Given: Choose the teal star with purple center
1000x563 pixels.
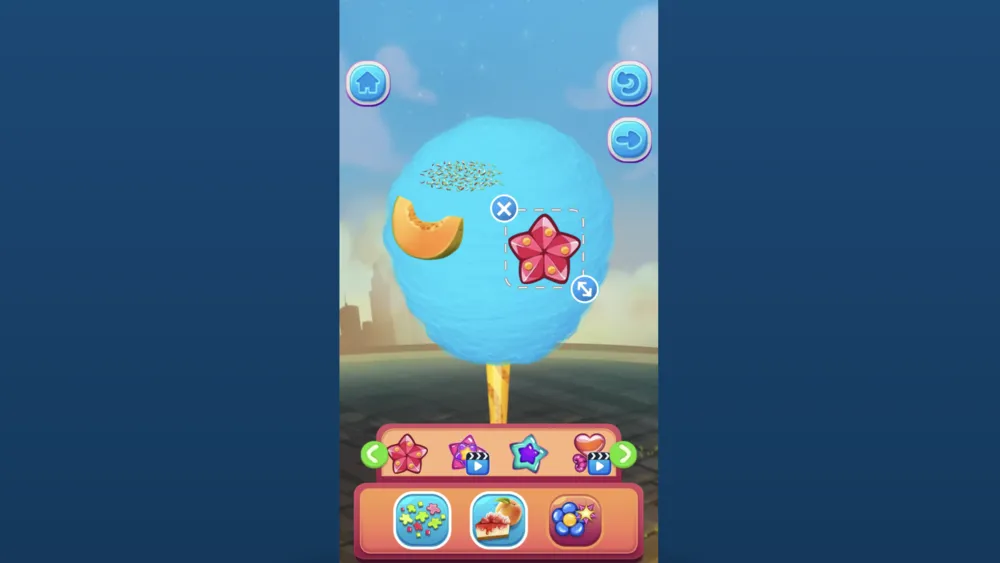Looking at the screenshot, I should (528, 455).
